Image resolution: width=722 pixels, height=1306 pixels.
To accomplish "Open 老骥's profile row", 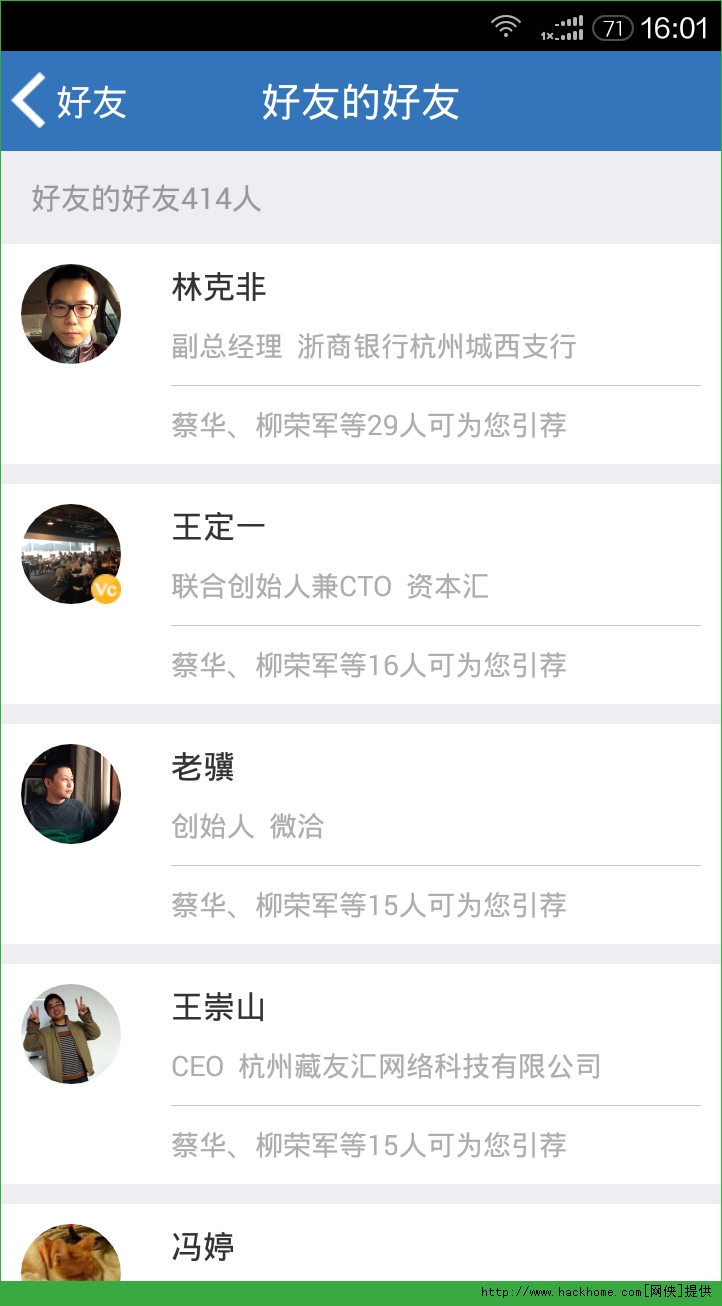I will pos(360,795).
